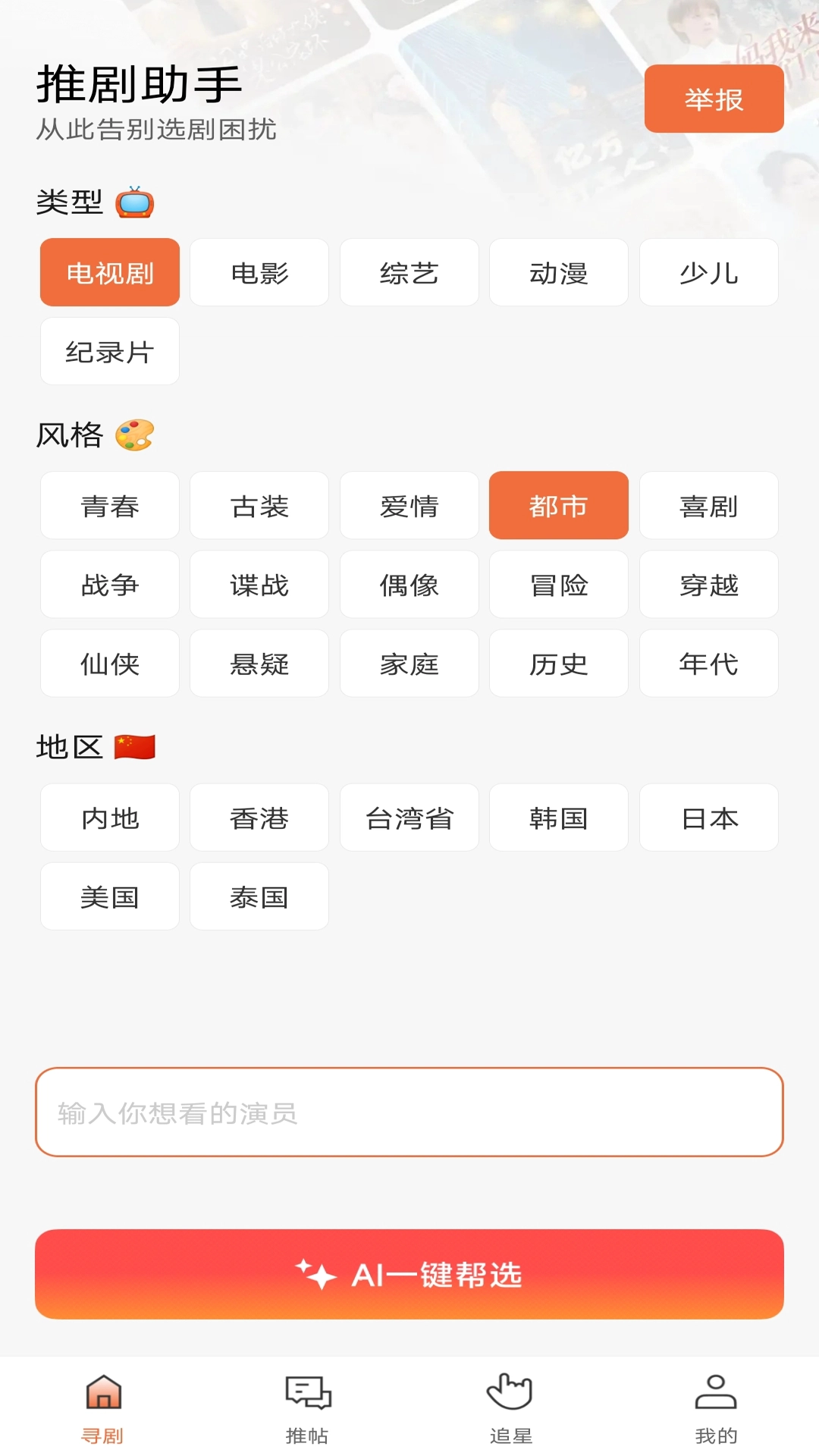819x1456 pixels.
Task: Select the 古装 style option
Action: (259, 506)
